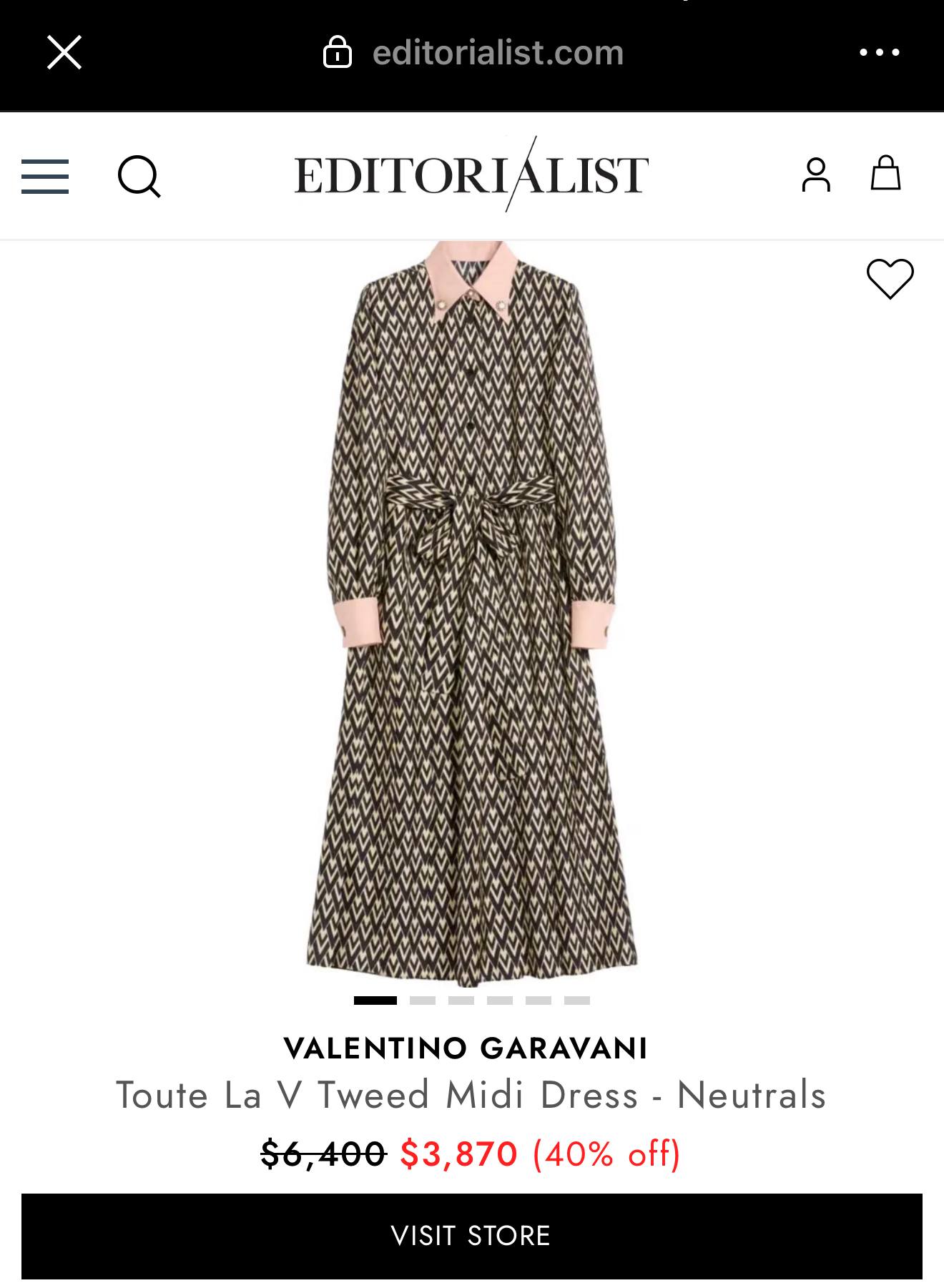Screen dimensions: 944x1288
Task: Tap the Visit Store button
Action: 471,1236
